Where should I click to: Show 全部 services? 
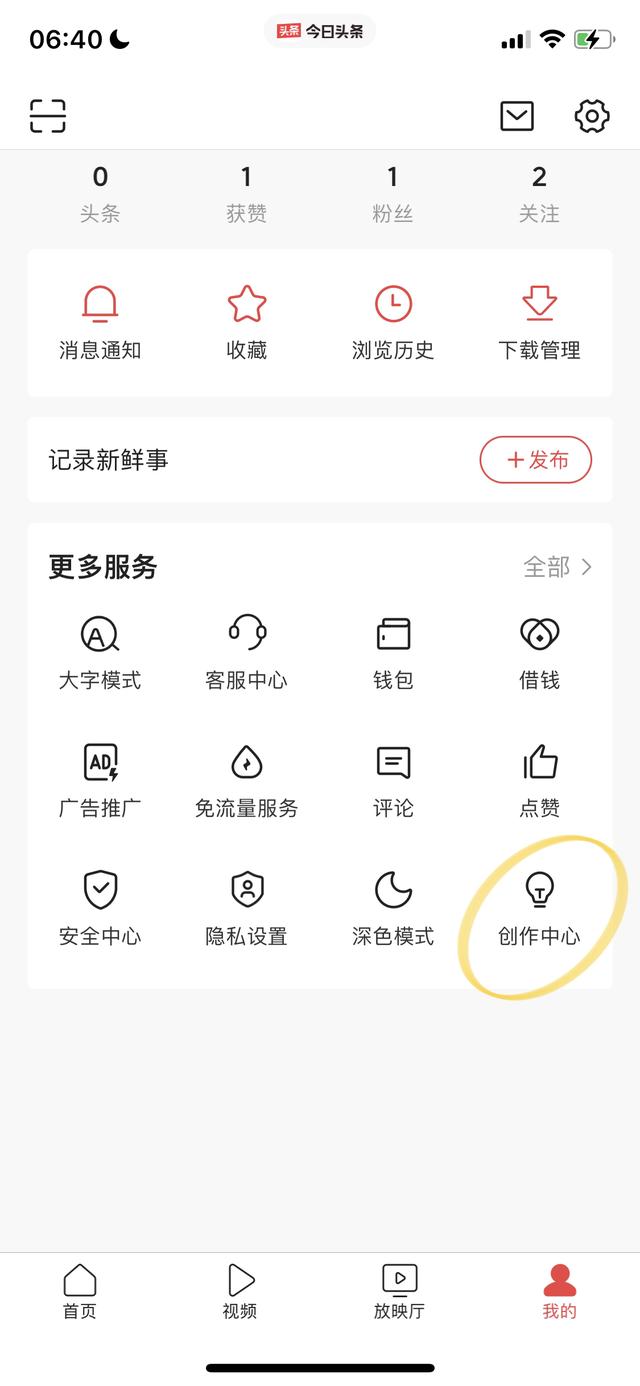557,567
